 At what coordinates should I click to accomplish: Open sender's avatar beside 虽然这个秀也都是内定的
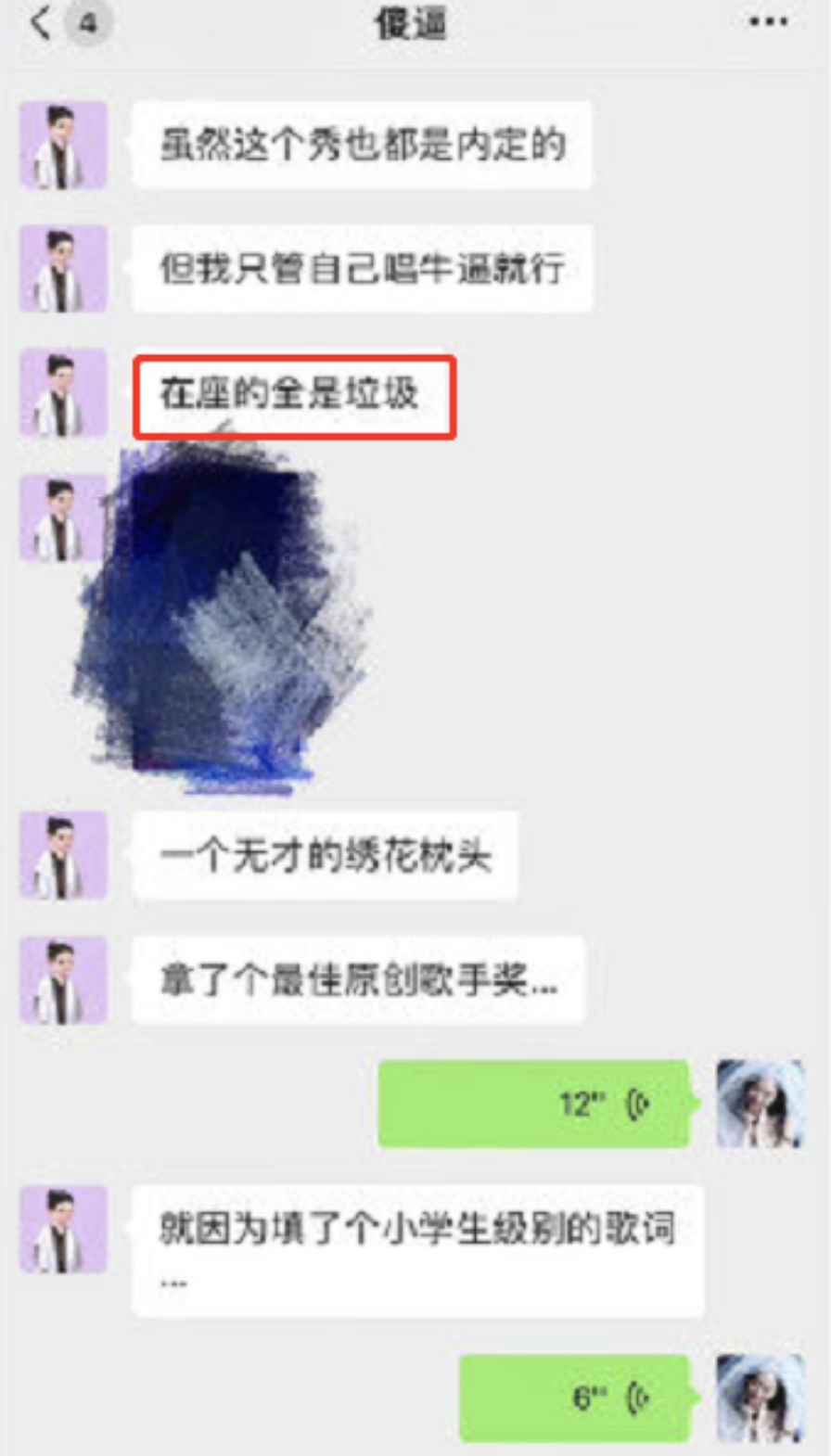pyautogui.click(x=64, y=146)
